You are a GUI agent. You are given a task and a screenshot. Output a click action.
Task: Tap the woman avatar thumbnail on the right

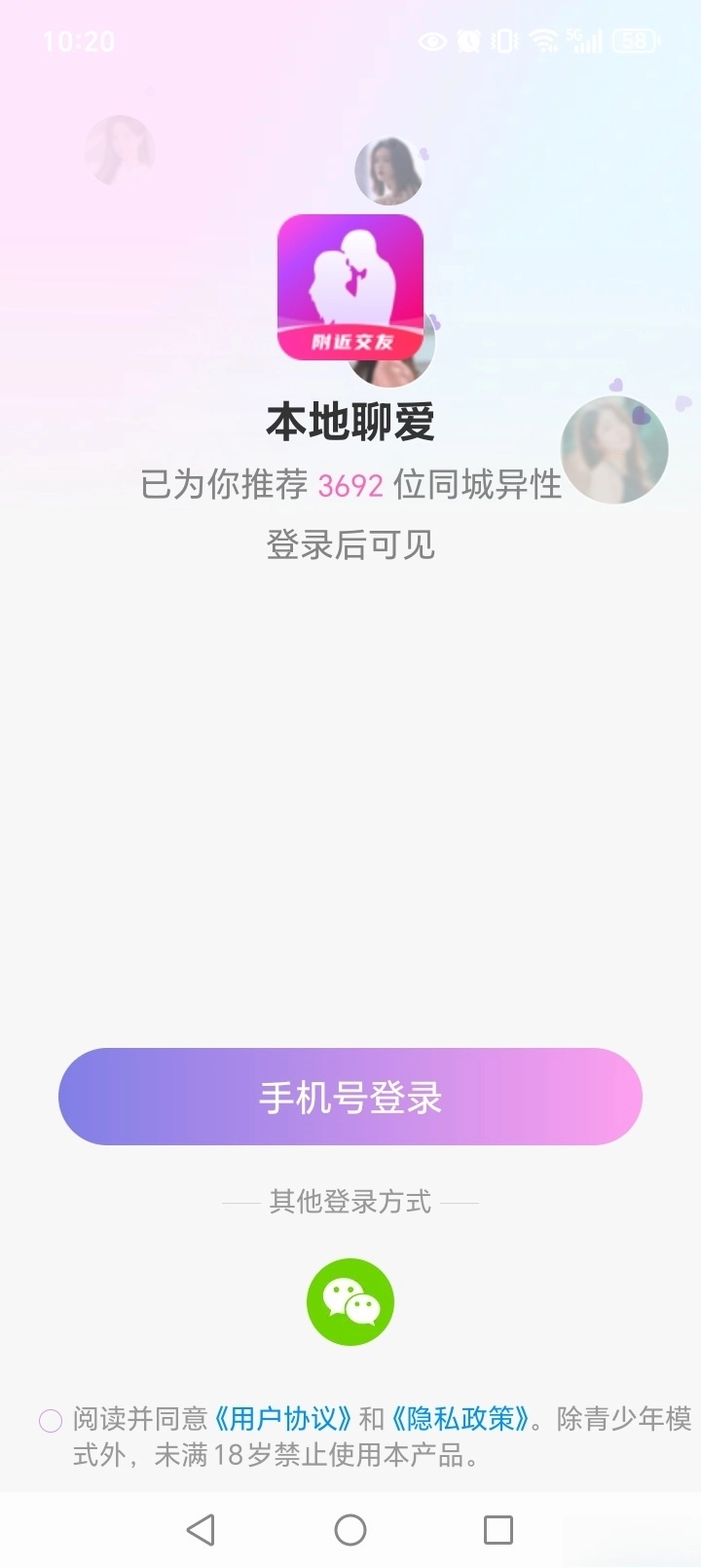pos(614,449)
